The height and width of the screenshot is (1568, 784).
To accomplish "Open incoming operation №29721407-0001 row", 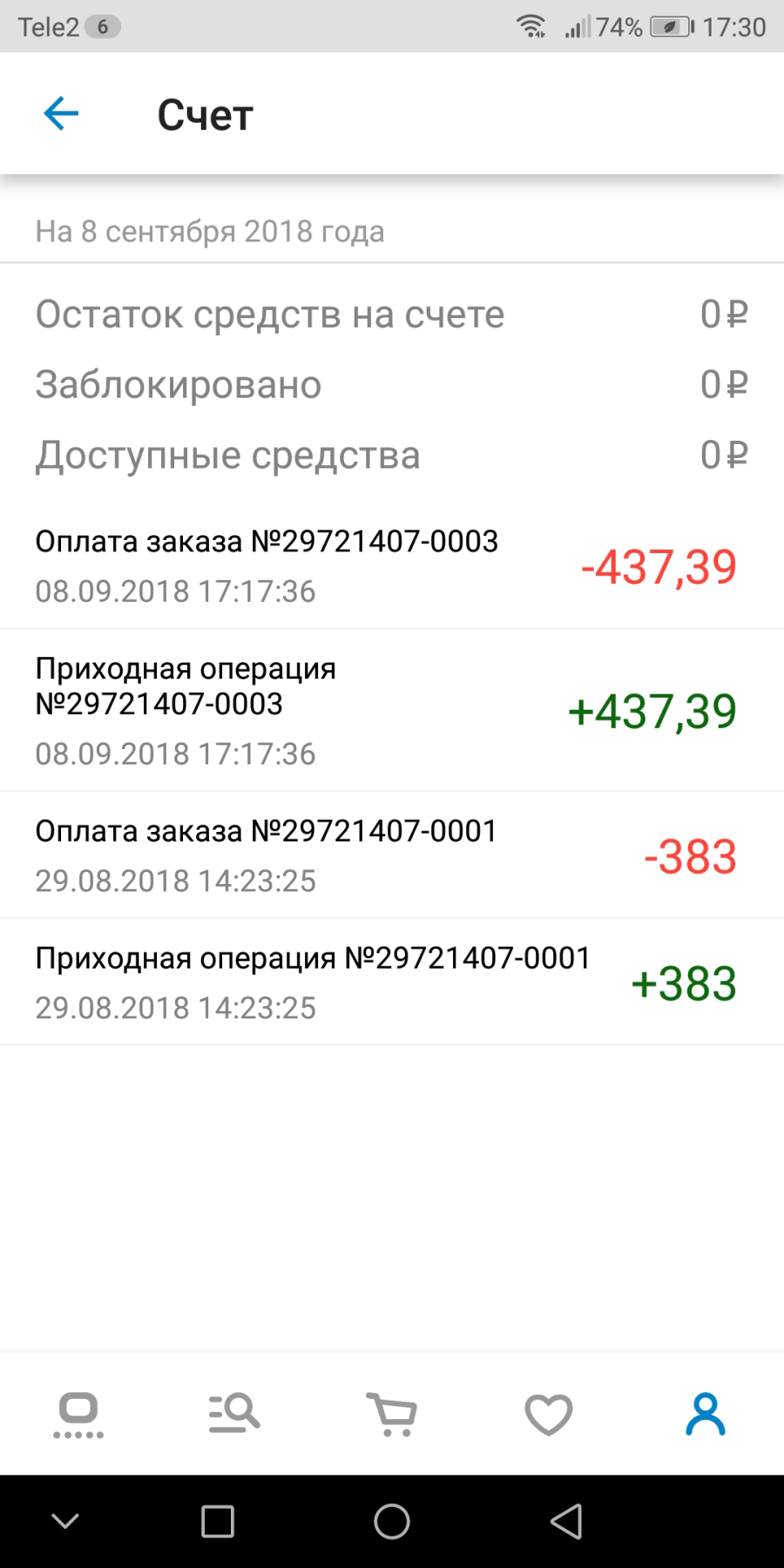I will (x=392, y=982).
